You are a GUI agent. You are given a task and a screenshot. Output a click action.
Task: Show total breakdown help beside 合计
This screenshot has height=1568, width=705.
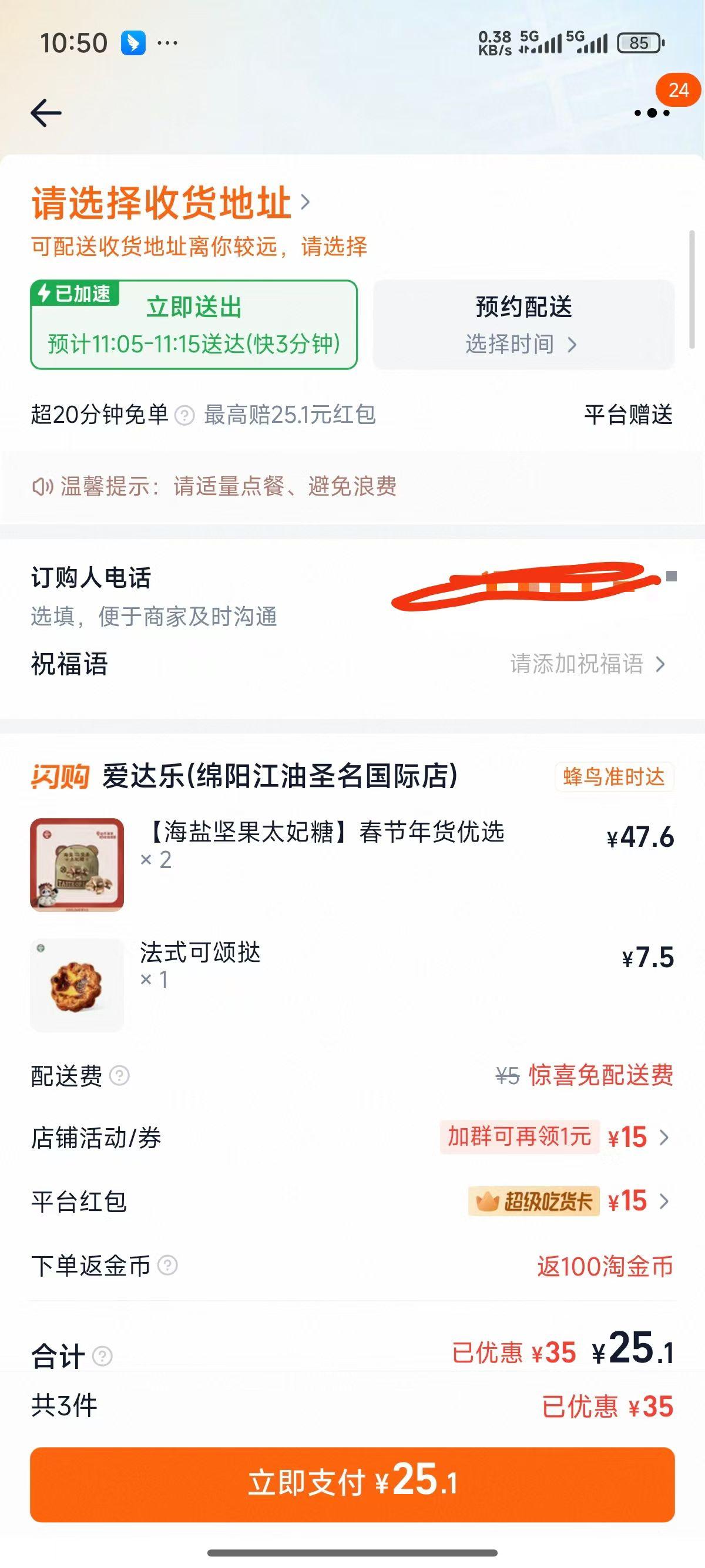tap(102, 1356)
